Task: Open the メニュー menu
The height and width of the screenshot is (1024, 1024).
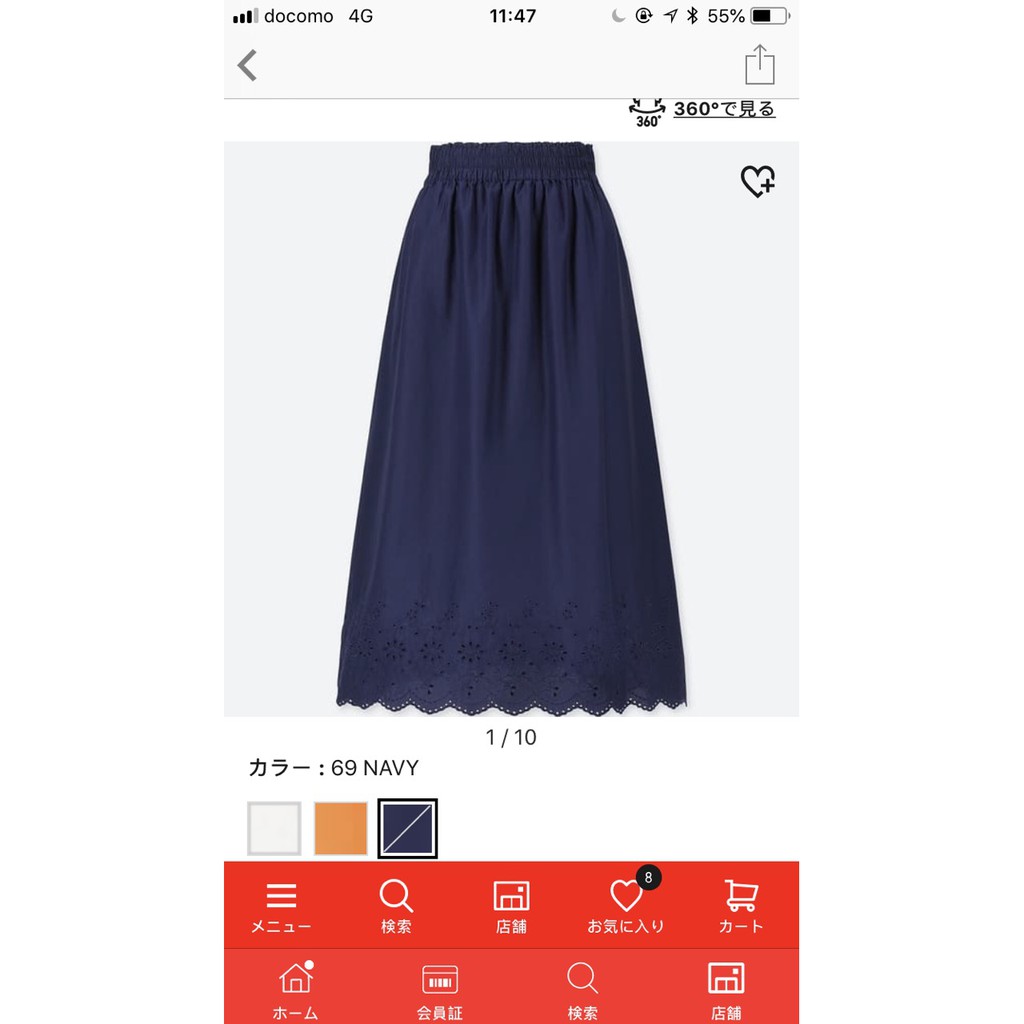Action: point(281,906)
